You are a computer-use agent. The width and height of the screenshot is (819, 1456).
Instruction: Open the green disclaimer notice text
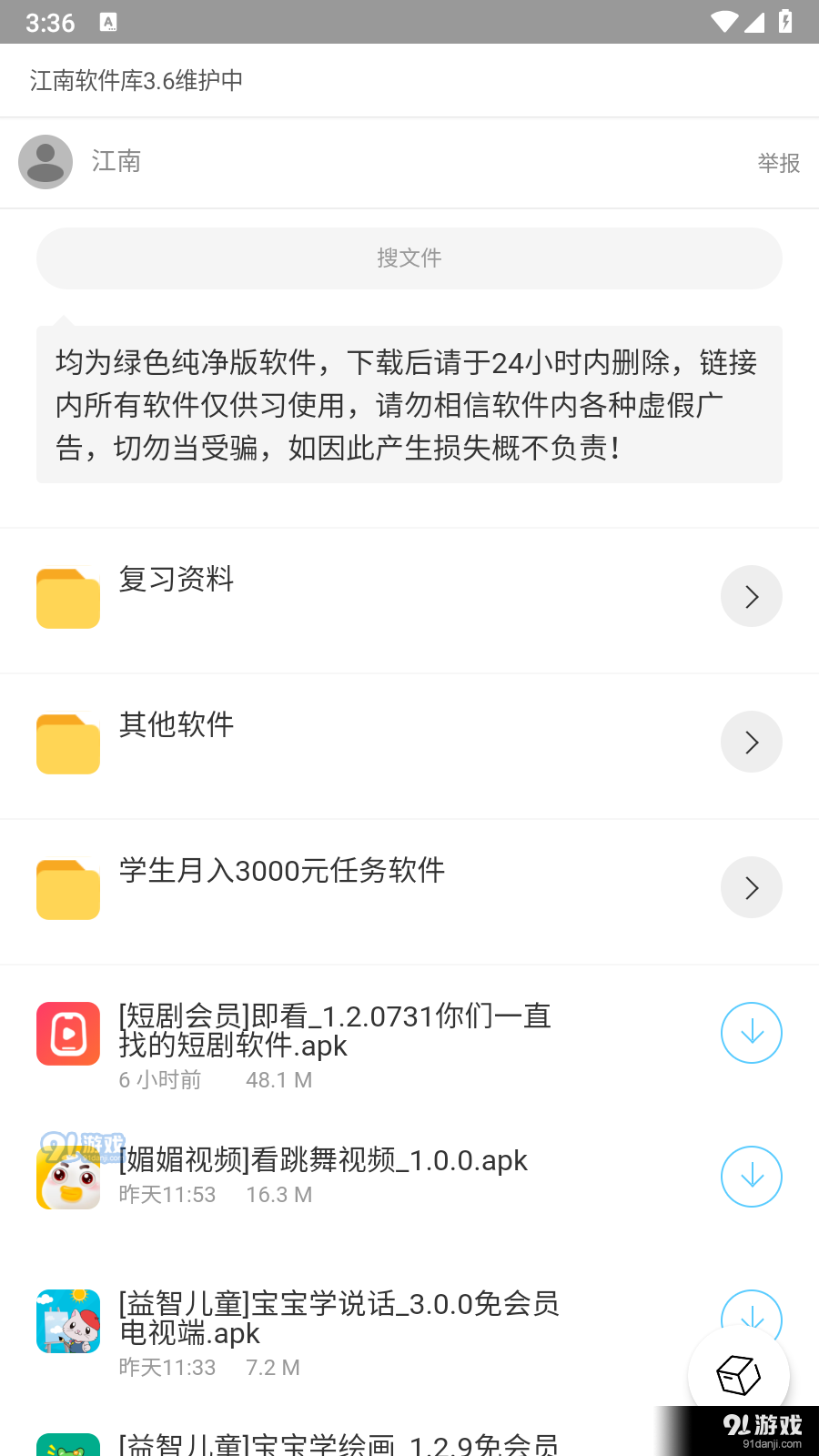(409, 403)
